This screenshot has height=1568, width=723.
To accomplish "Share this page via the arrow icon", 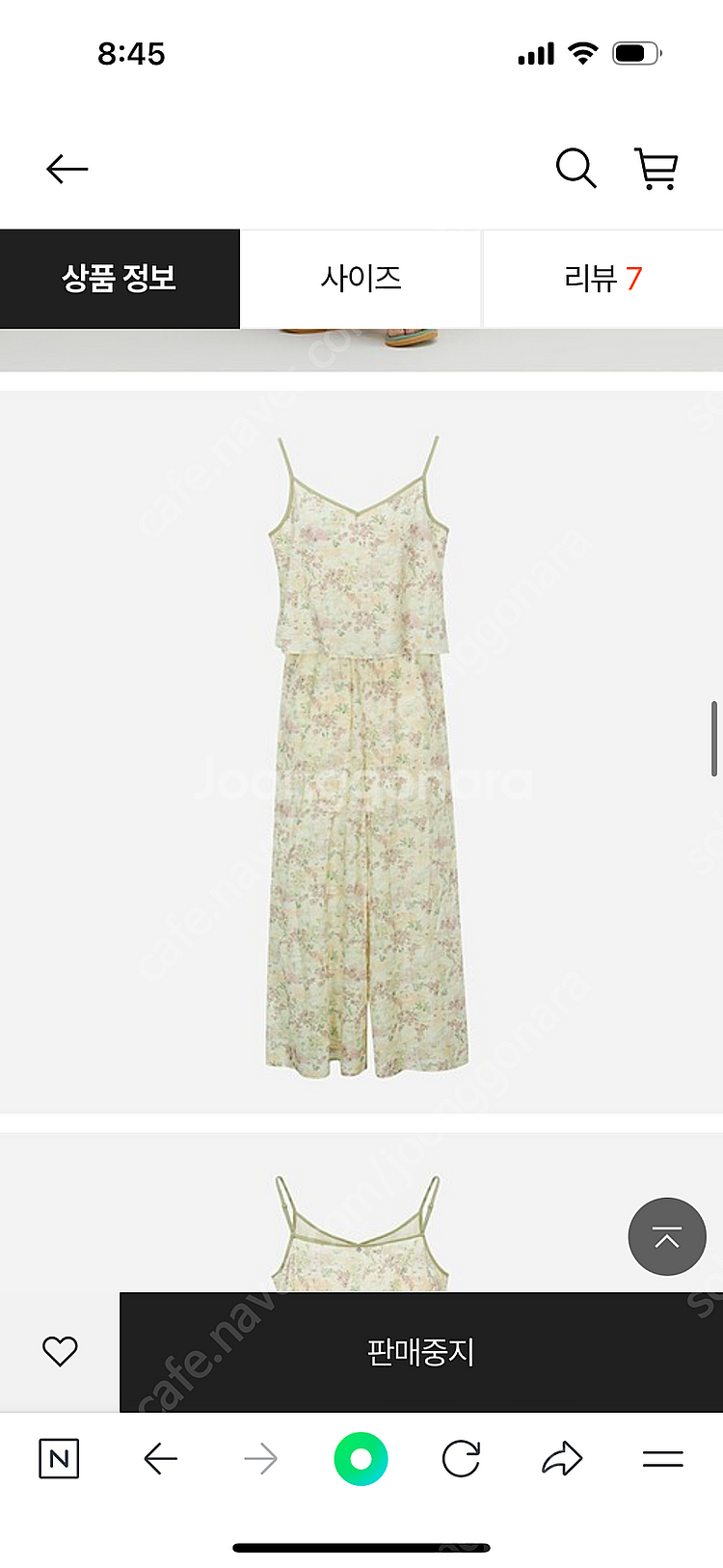I will pos(562,1459).
